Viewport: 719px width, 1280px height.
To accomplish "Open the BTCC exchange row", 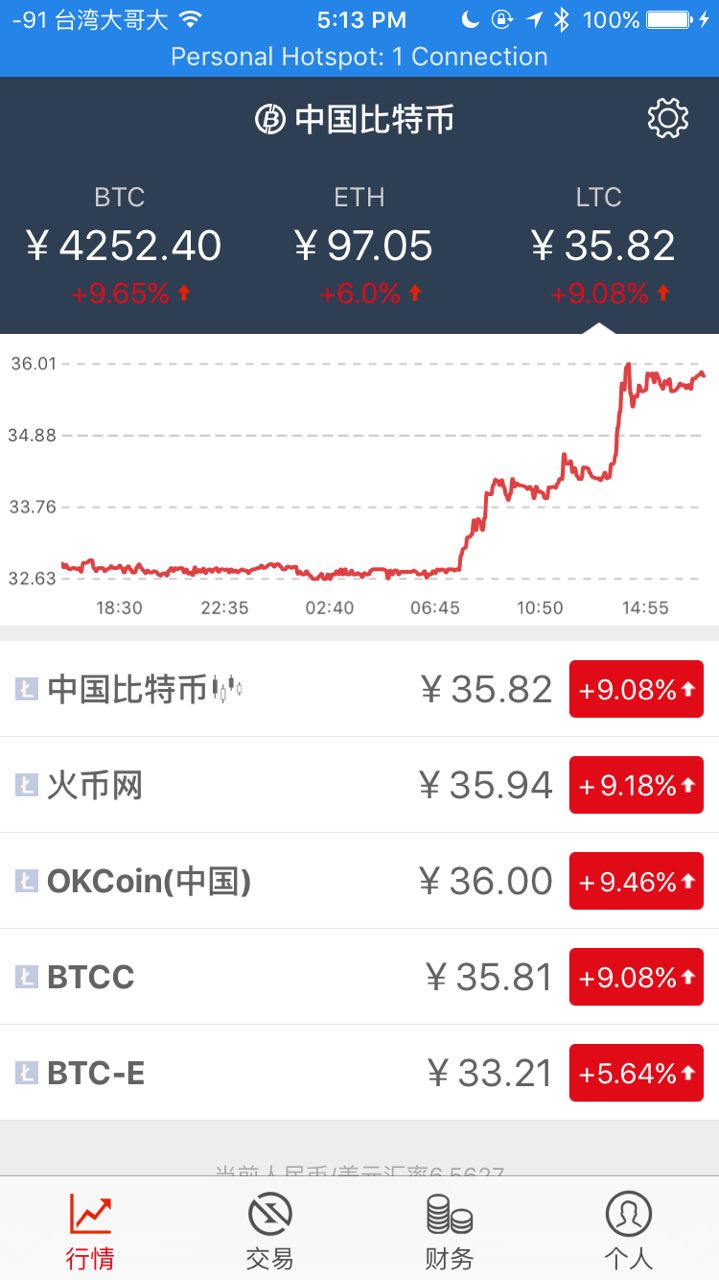I will click(x=359, y=977).
